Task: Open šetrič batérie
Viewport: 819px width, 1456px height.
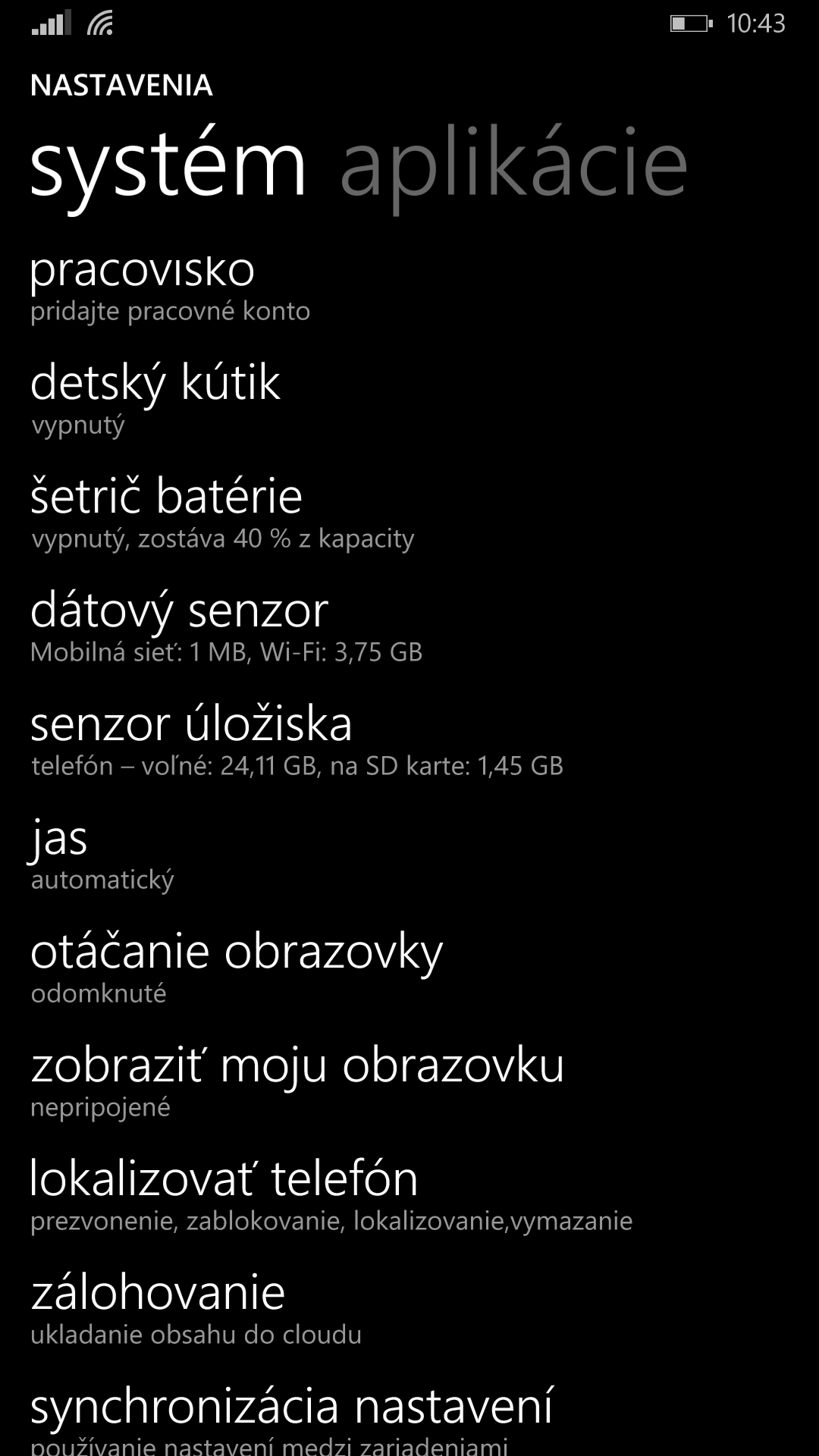Action: point(409,514)
